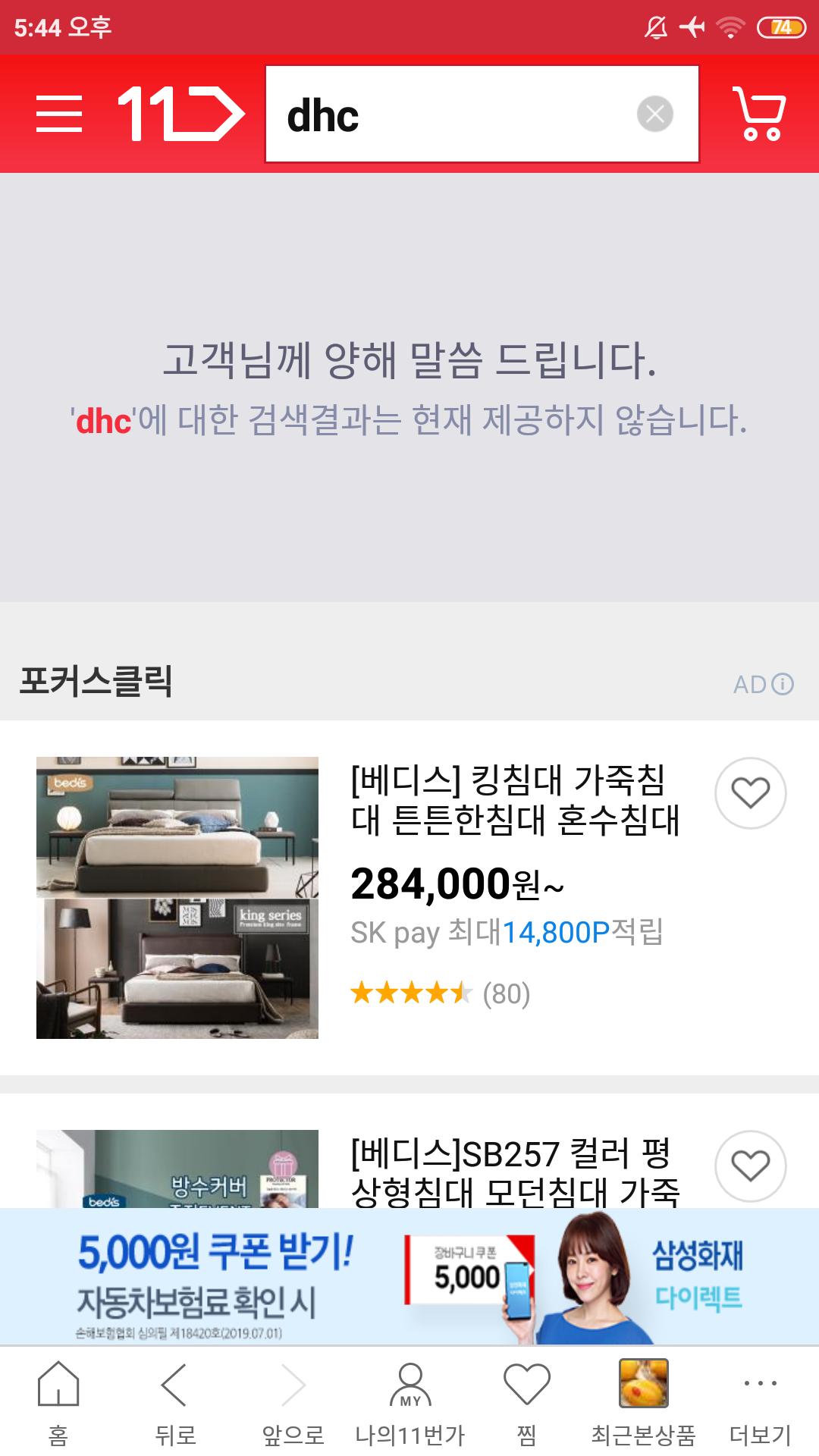Open the hamburger menu
819x1456 pixels.
[59, 114]
